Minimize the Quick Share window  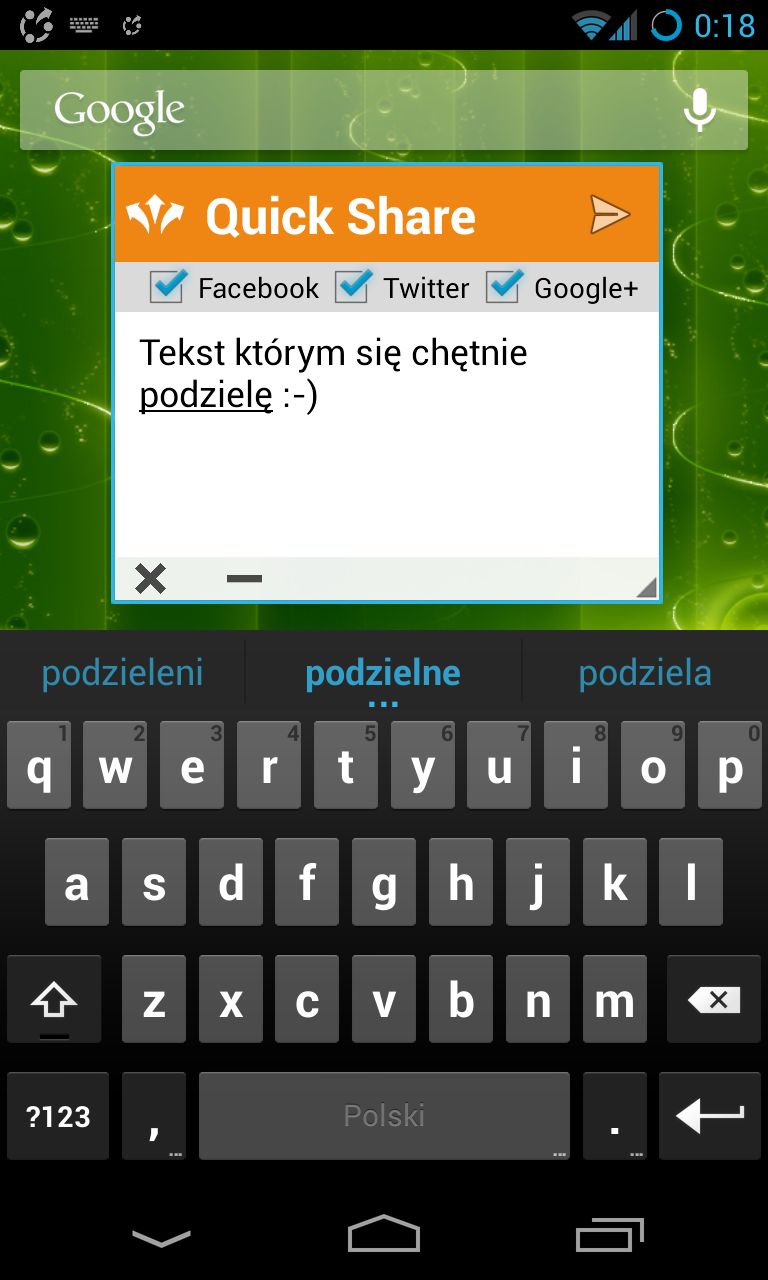(x=244, y=578)
